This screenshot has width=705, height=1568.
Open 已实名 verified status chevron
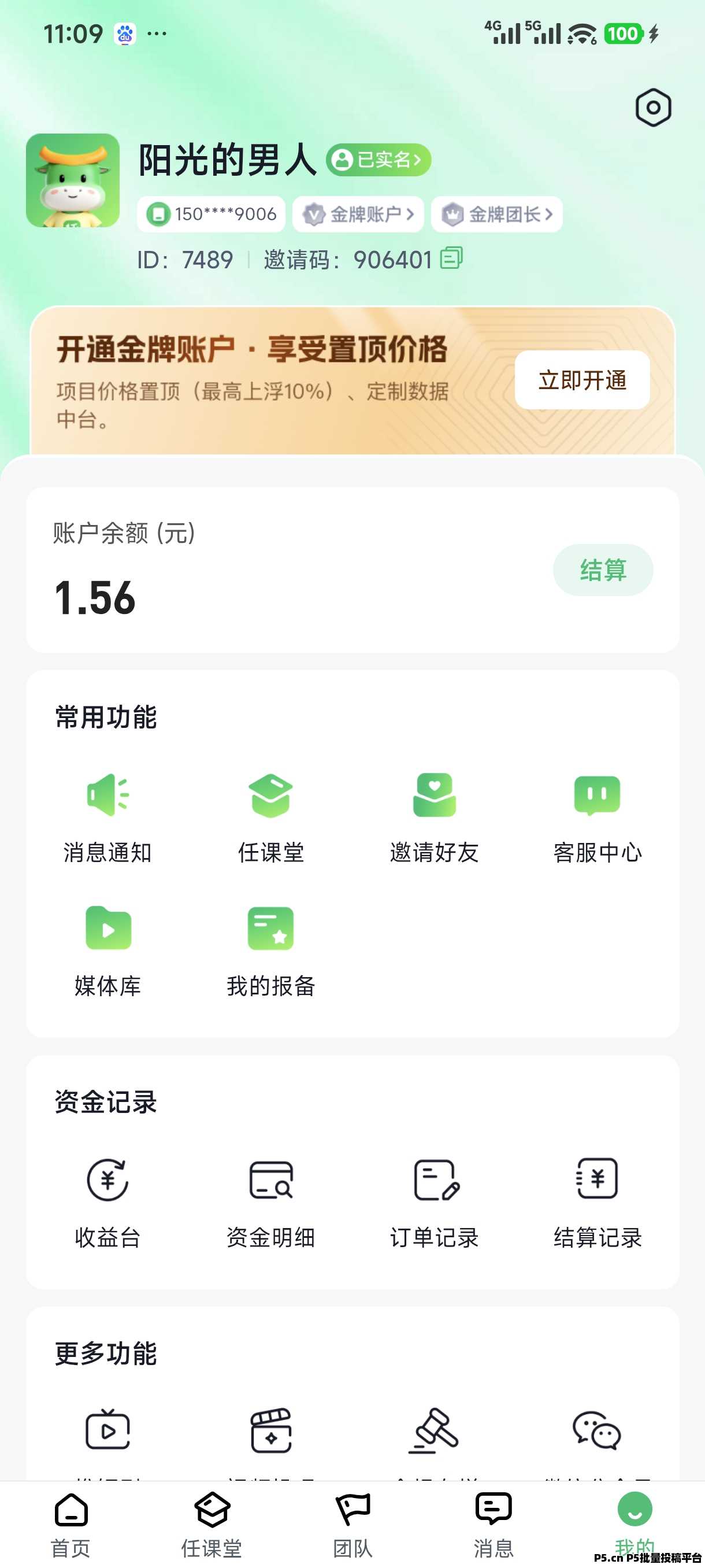pos(418,161)
